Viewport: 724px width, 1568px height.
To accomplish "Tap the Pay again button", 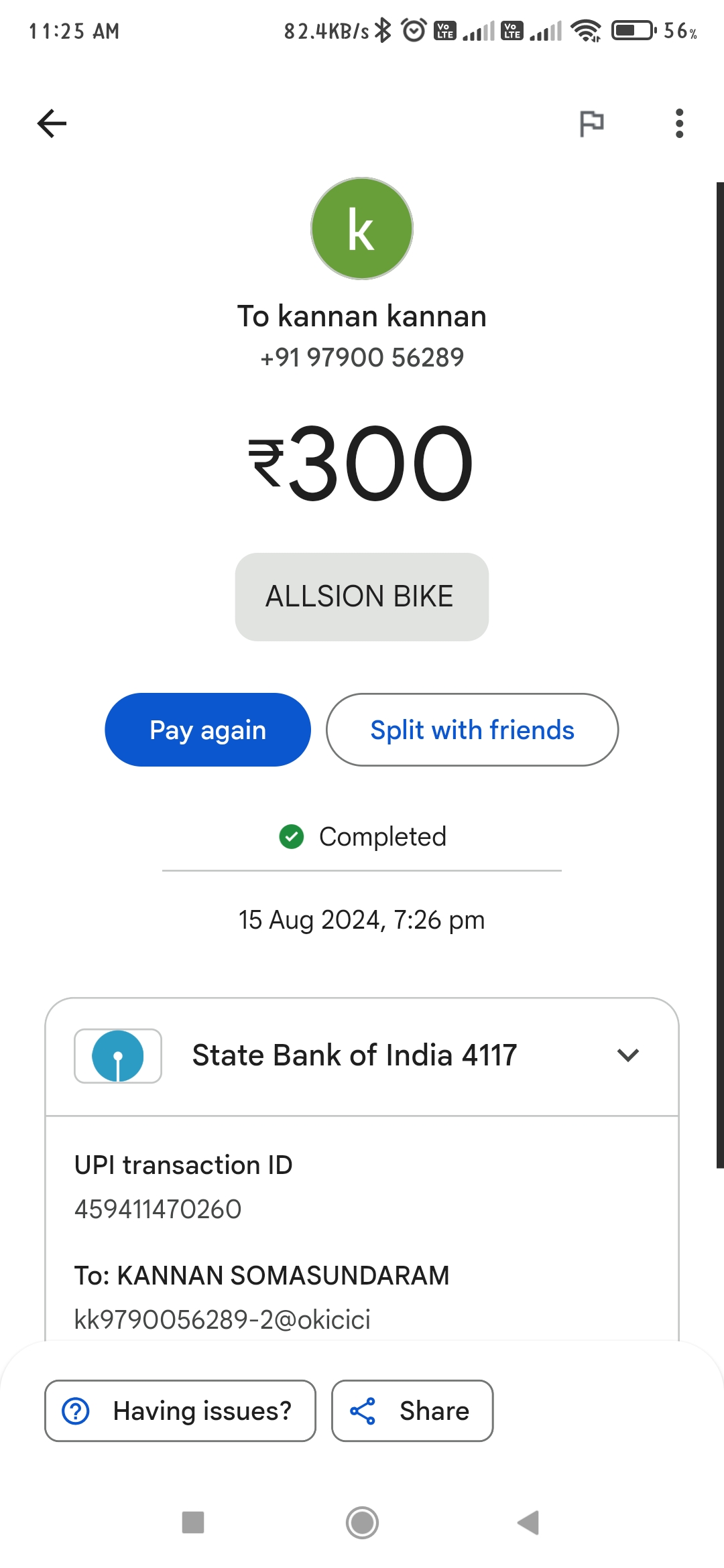I will click(208, 730).
